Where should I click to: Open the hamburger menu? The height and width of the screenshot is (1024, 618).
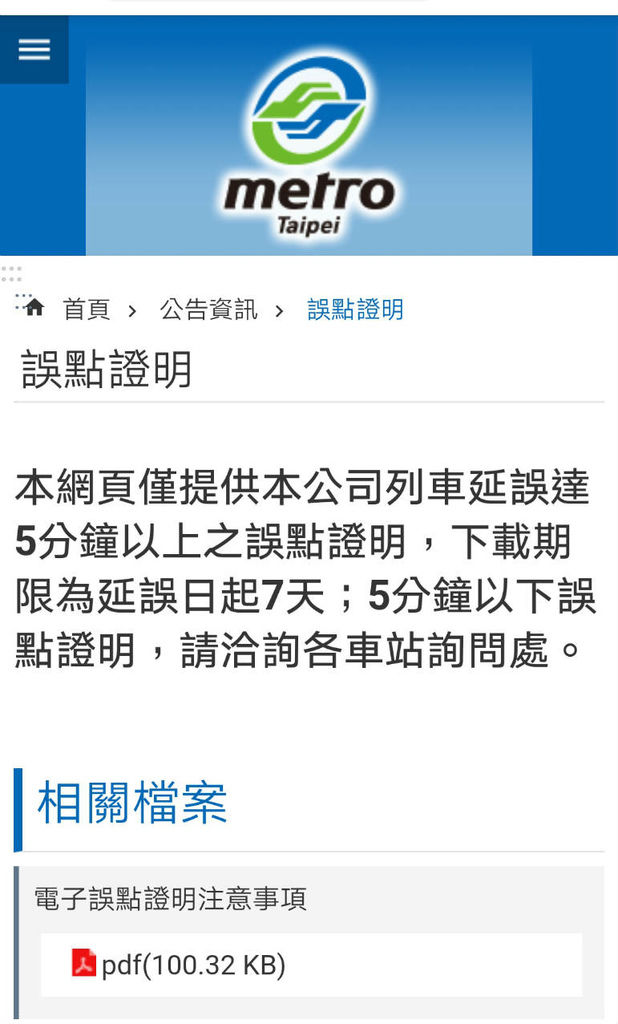coord(34,49)
